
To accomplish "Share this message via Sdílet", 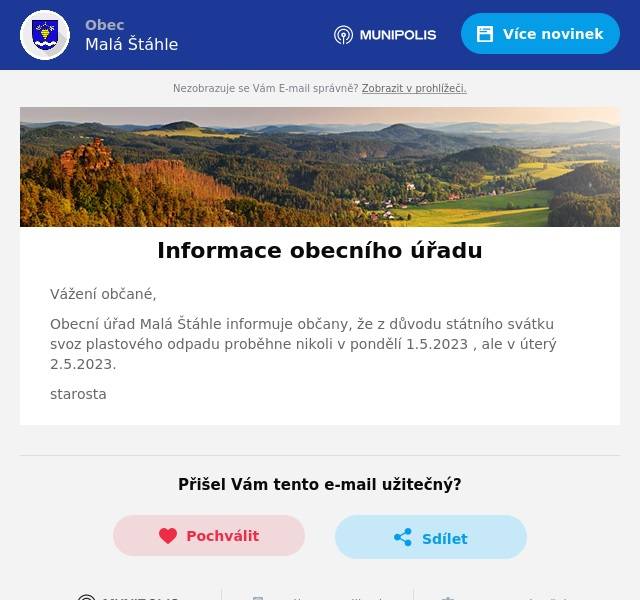I will [x=431, y=538].
